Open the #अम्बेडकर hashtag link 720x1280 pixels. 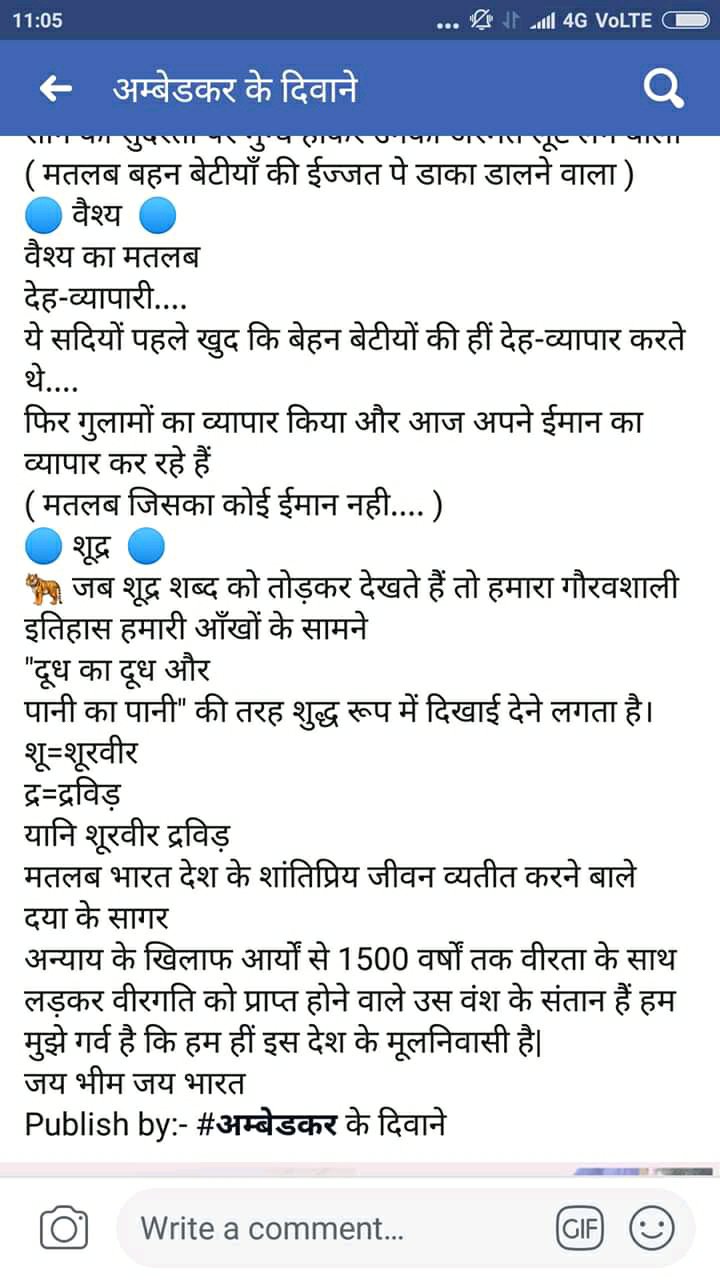pyautogui.click(x=266, y=1123)
